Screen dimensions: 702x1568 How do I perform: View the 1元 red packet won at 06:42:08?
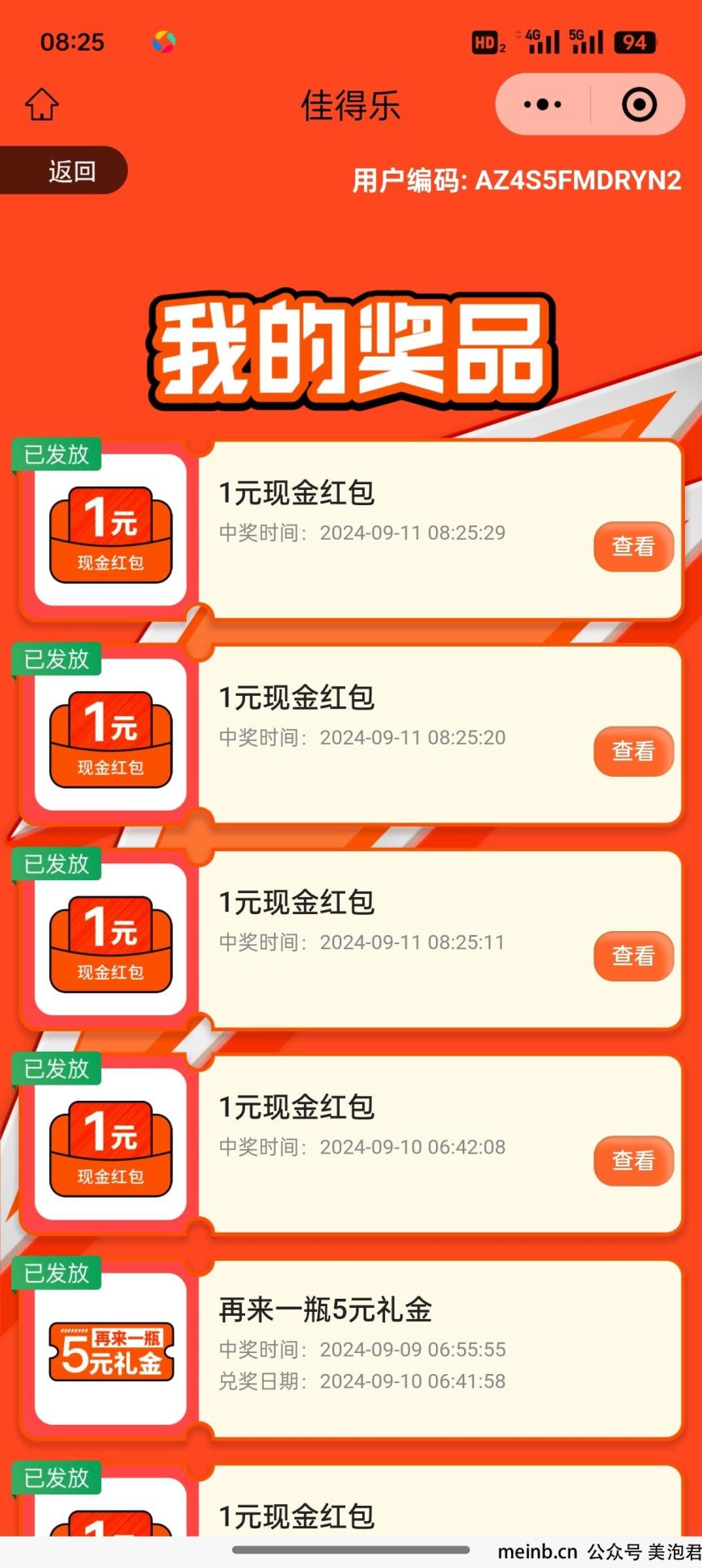click(x=633, y=1161)
